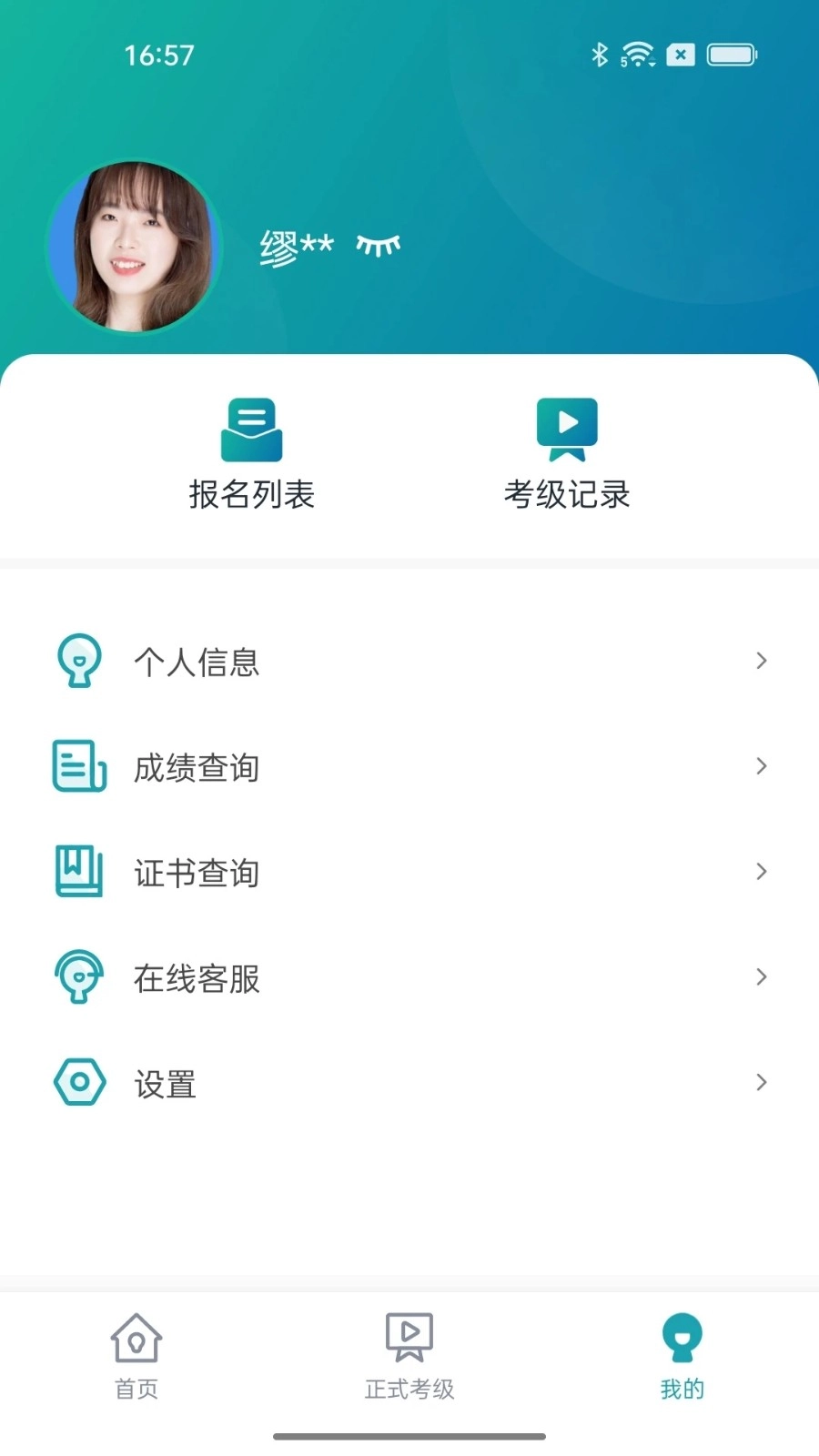Image resolution: width=819 pixels, height=1456 pixels.
Task: Switch to the 首页 tab
Action: click(136, 1356)
